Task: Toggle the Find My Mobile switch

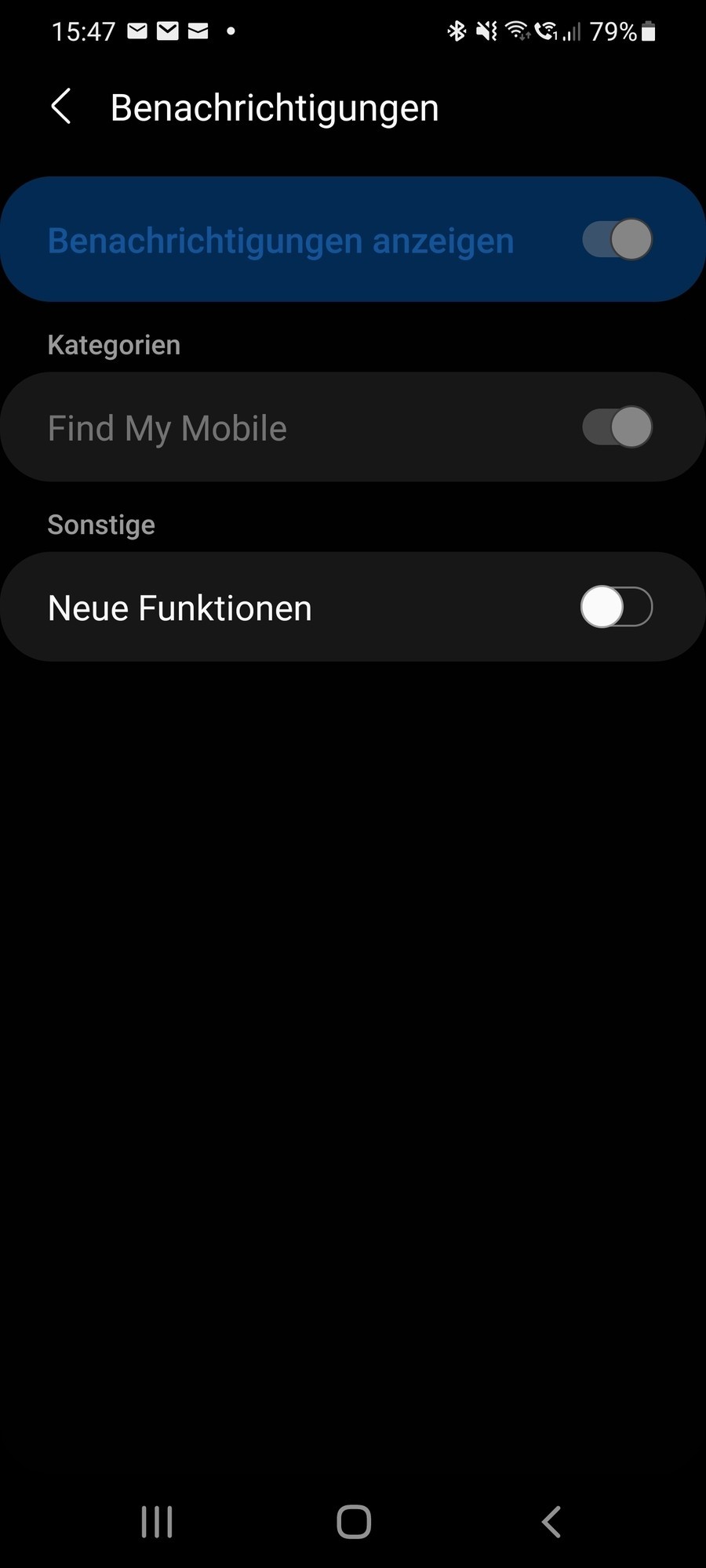Action: coord(617,427)
